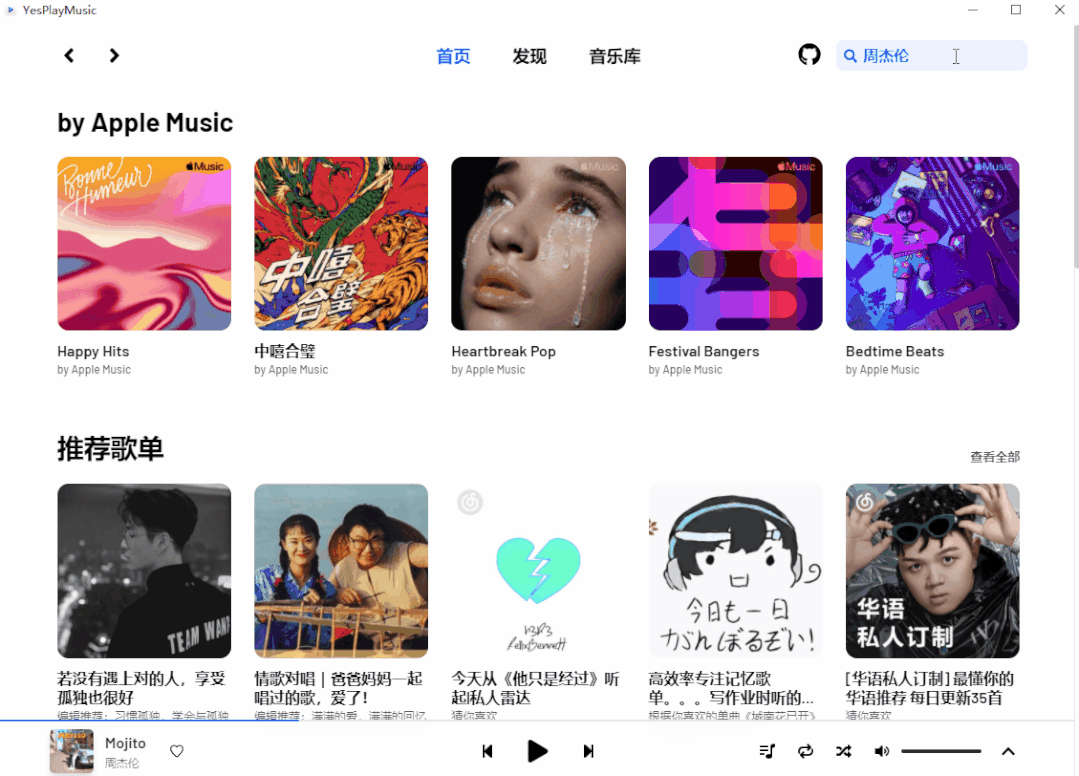
Task: Open the play queue list
Action: pyautogui.click(x=767, y=751)
